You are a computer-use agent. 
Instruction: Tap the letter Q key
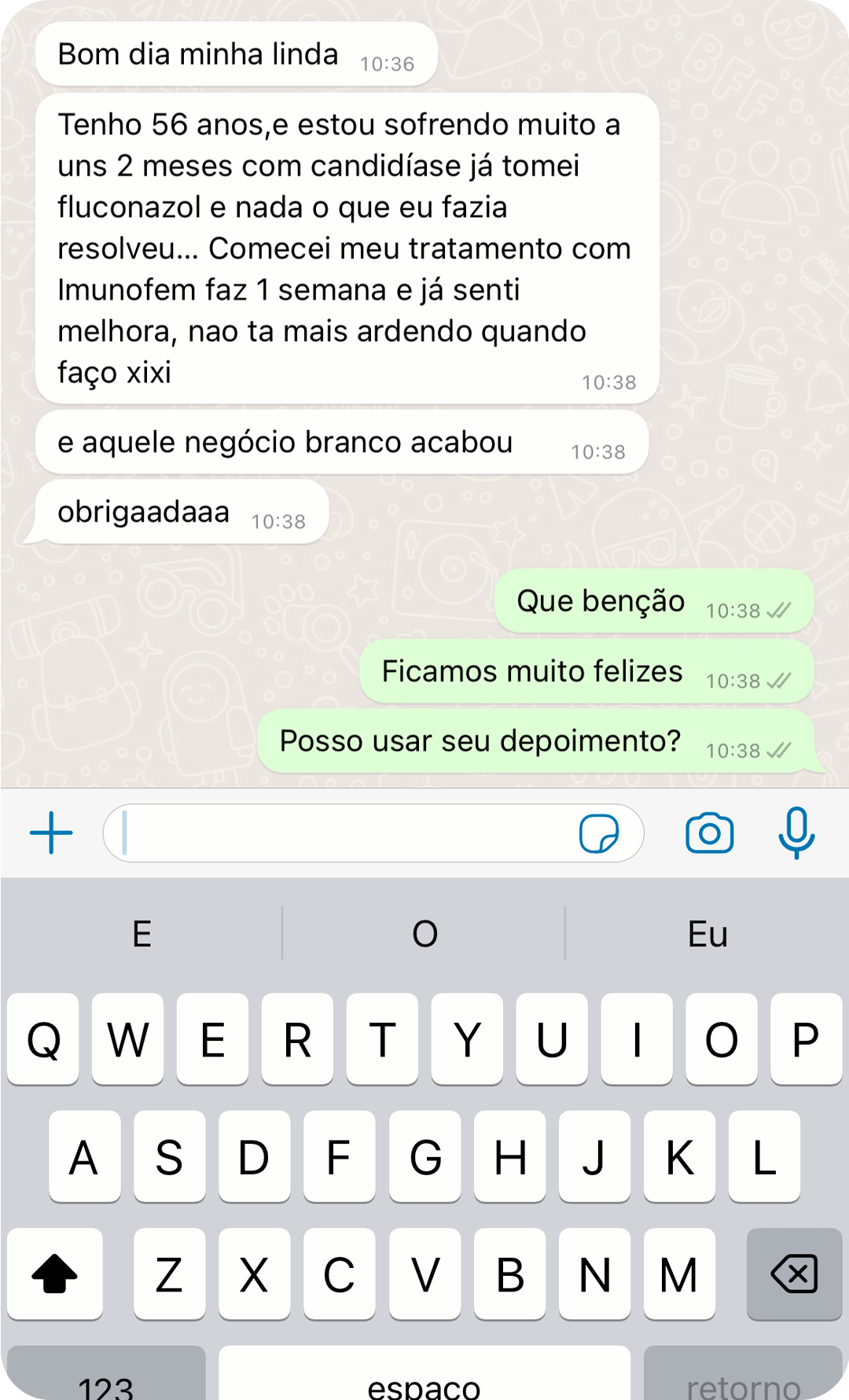click(x=43, y=1038)
